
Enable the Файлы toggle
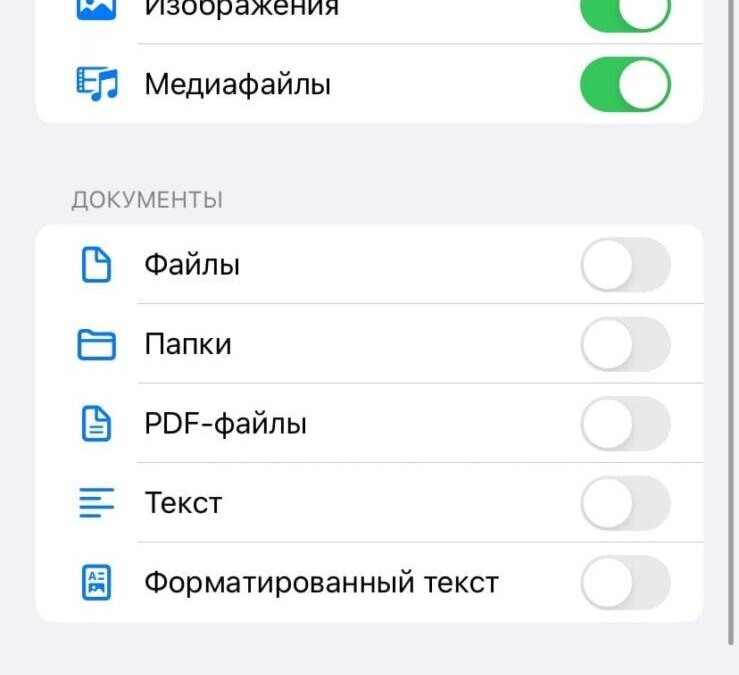coord(625,265)
